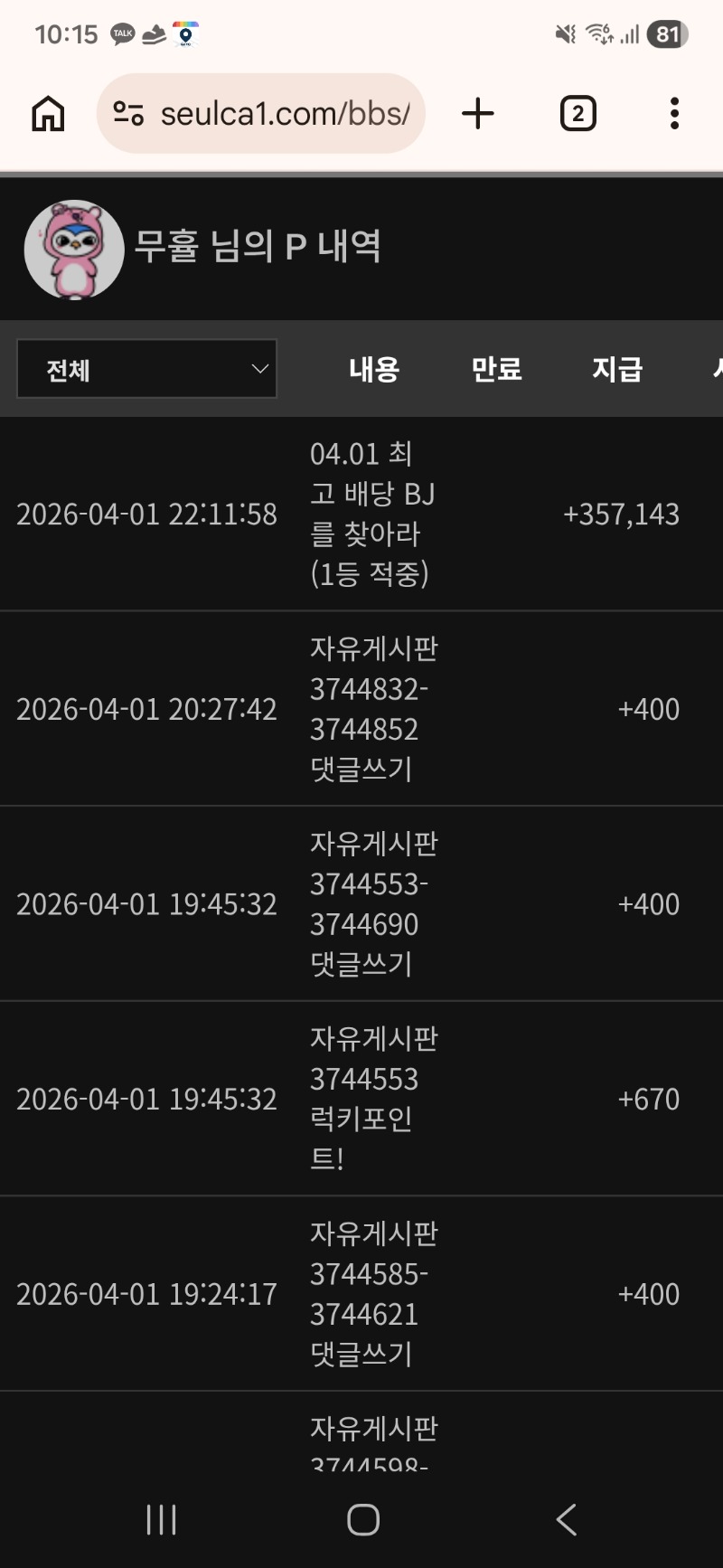Tap the system back button

click(567, 1520)
